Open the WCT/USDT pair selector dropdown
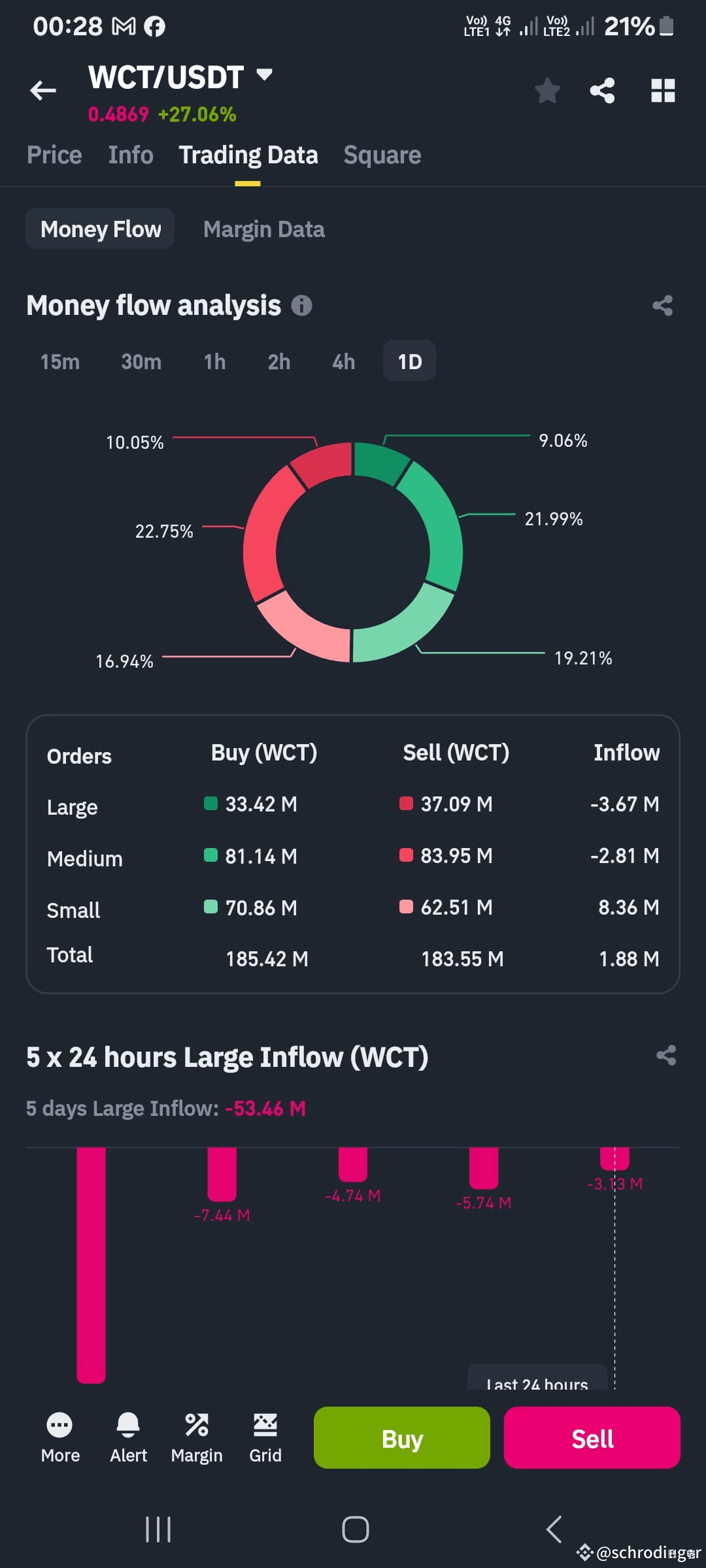 (x=263, y=76)
